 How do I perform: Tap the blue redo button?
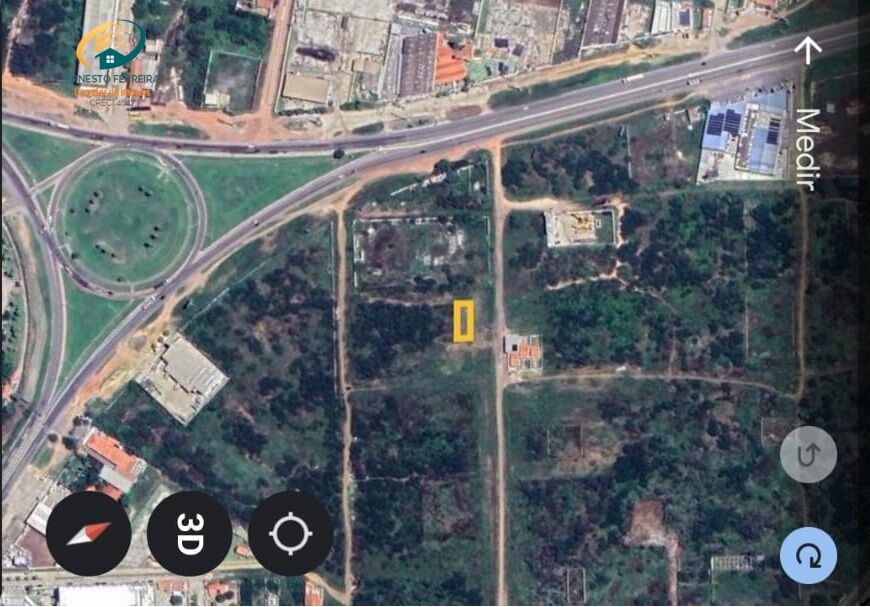(808, 555)
